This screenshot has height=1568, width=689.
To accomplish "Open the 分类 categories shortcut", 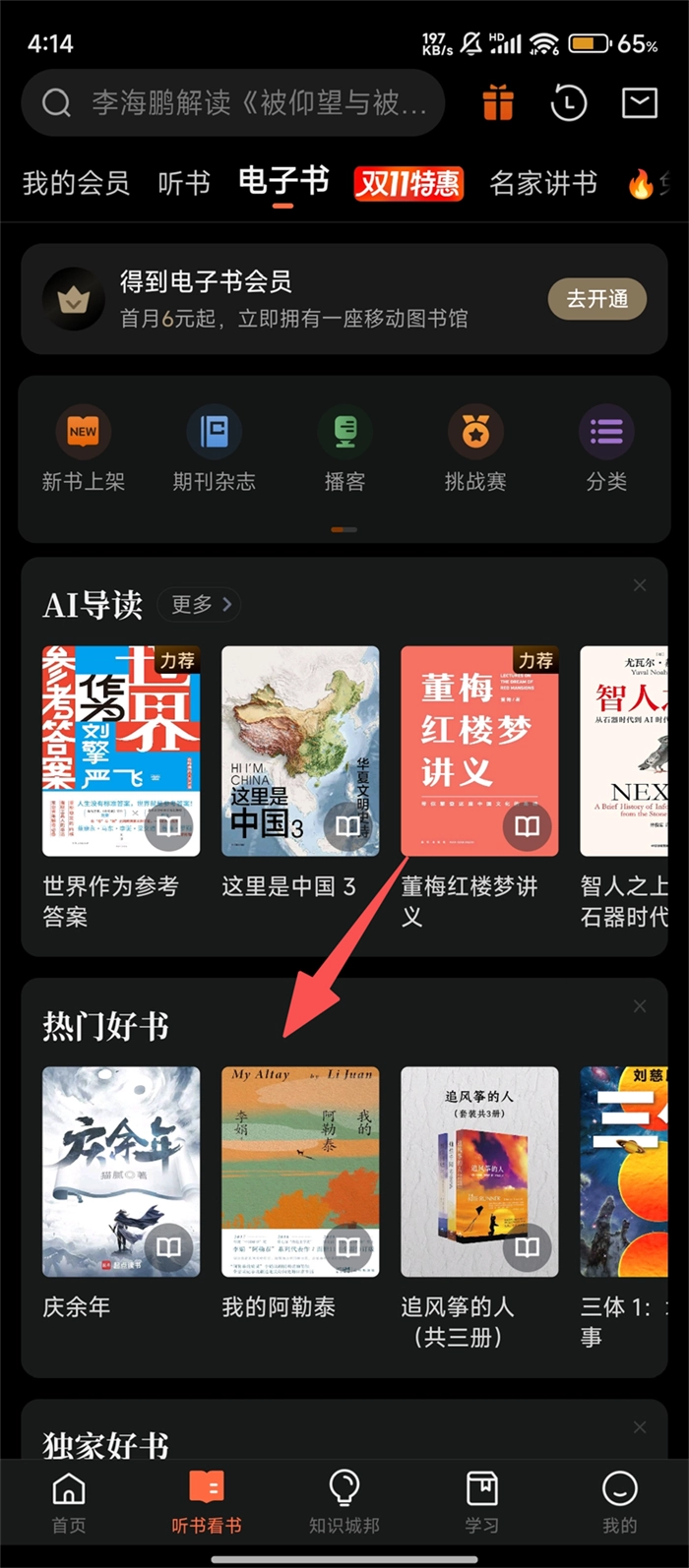I will coord(606,451).
